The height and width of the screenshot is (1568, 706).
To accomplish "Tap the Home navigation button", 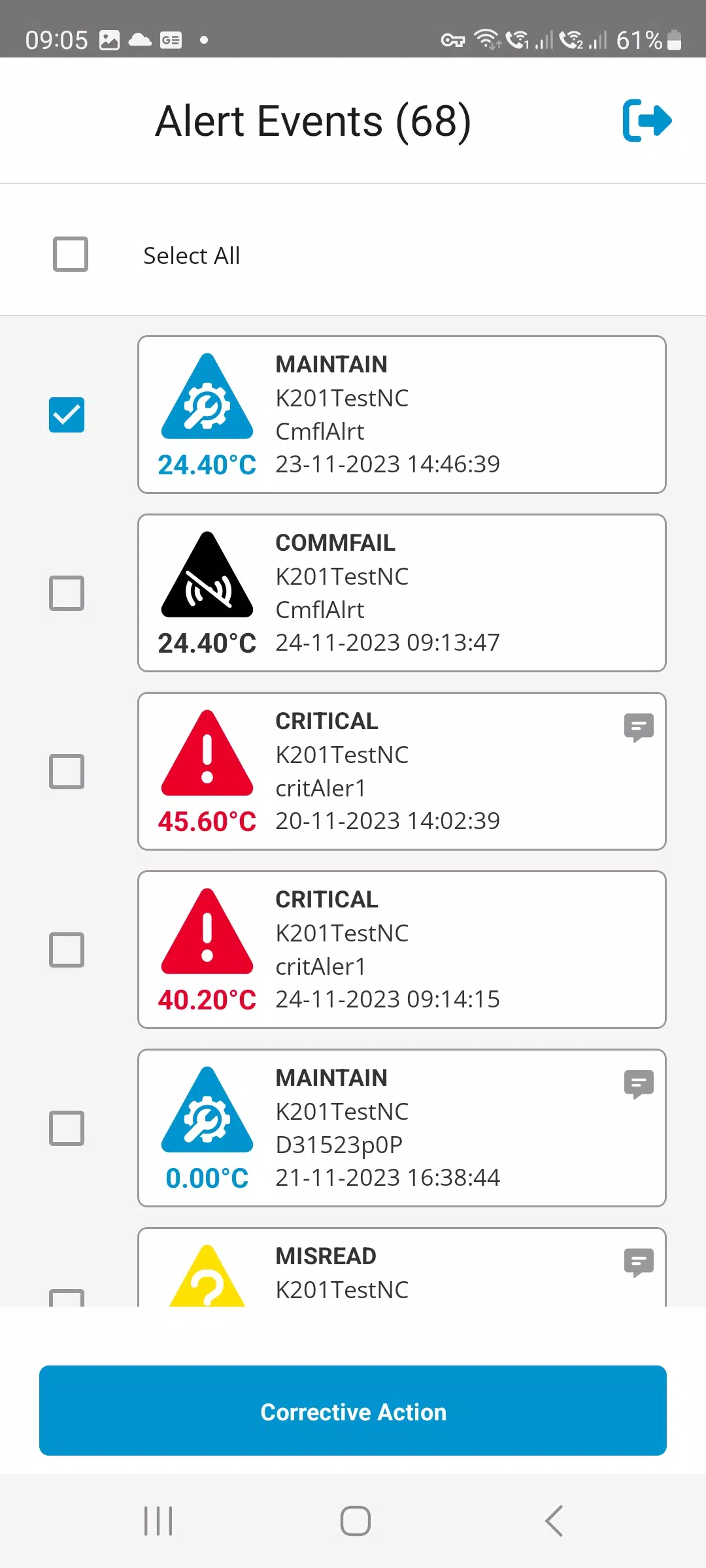I will click(x=354, y=1520).
